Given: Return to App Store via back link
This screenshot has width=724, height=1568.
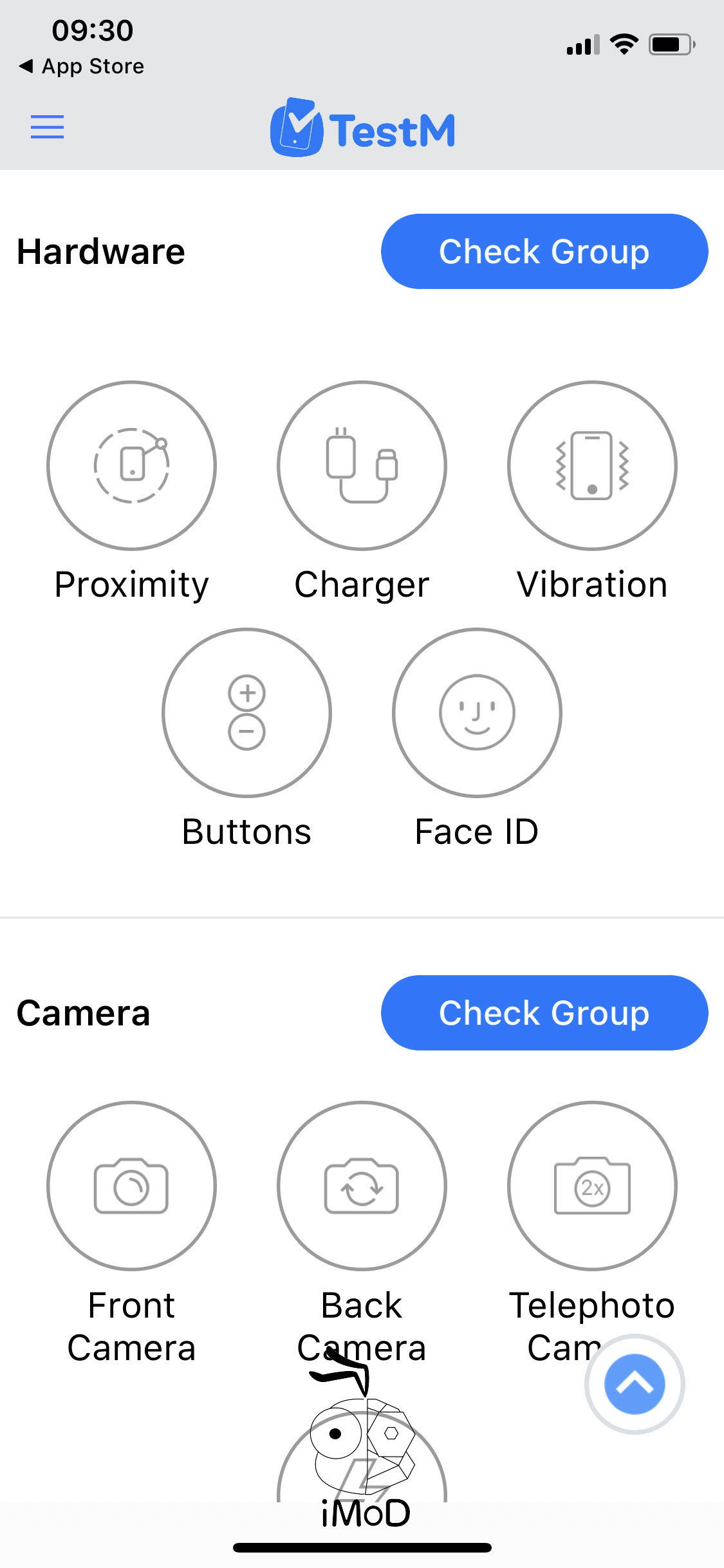Looking at the screenshot, I should coord(79,66).
